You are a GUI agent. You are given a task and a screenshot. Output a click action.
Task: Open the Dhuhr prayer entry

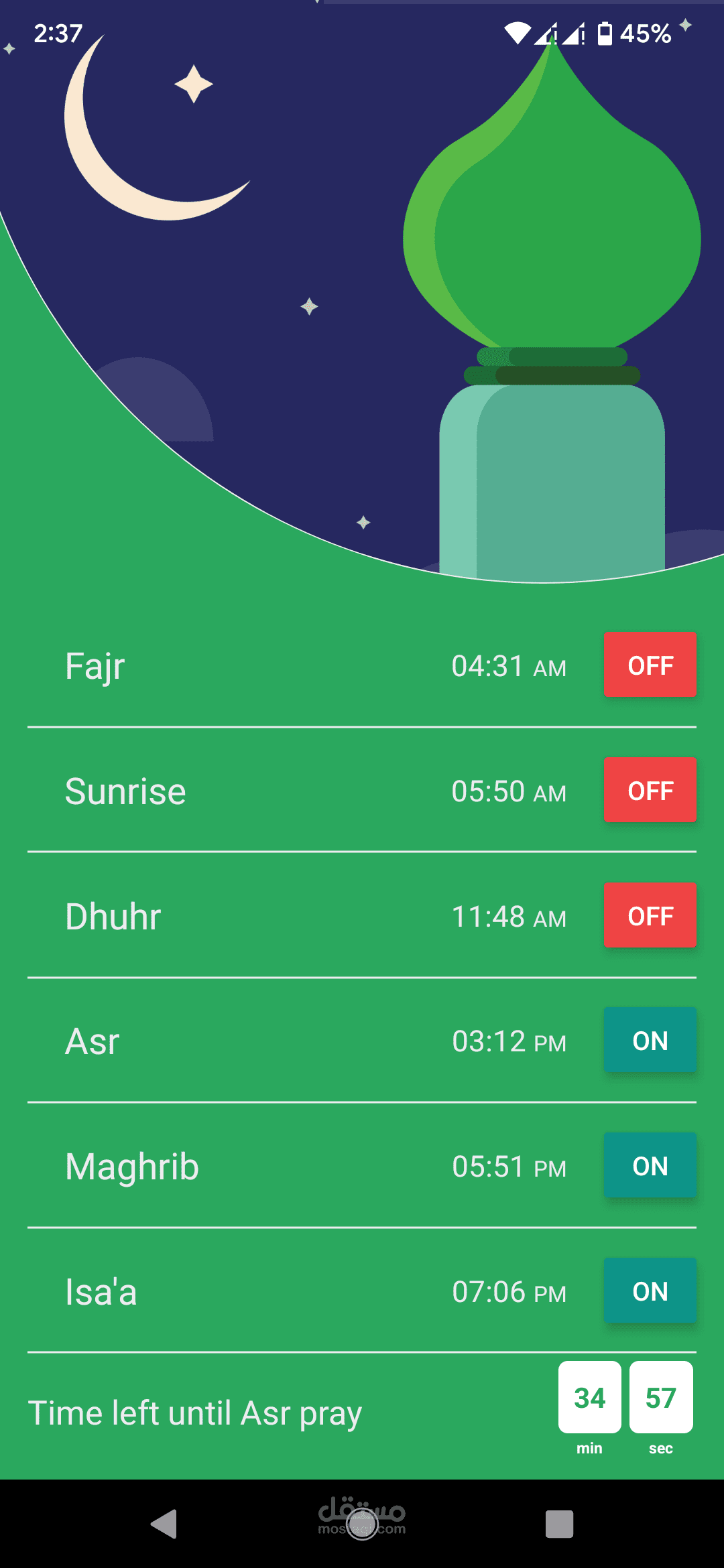coord(112,915)
